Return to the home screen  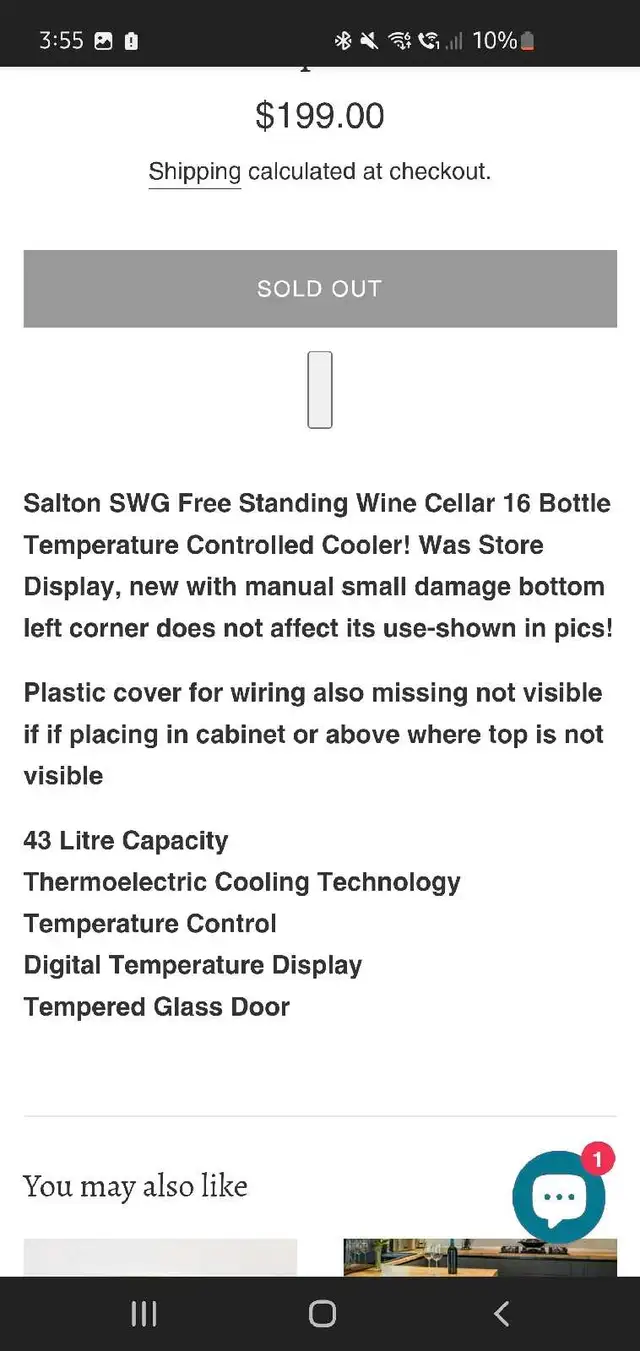(322, 1313)
